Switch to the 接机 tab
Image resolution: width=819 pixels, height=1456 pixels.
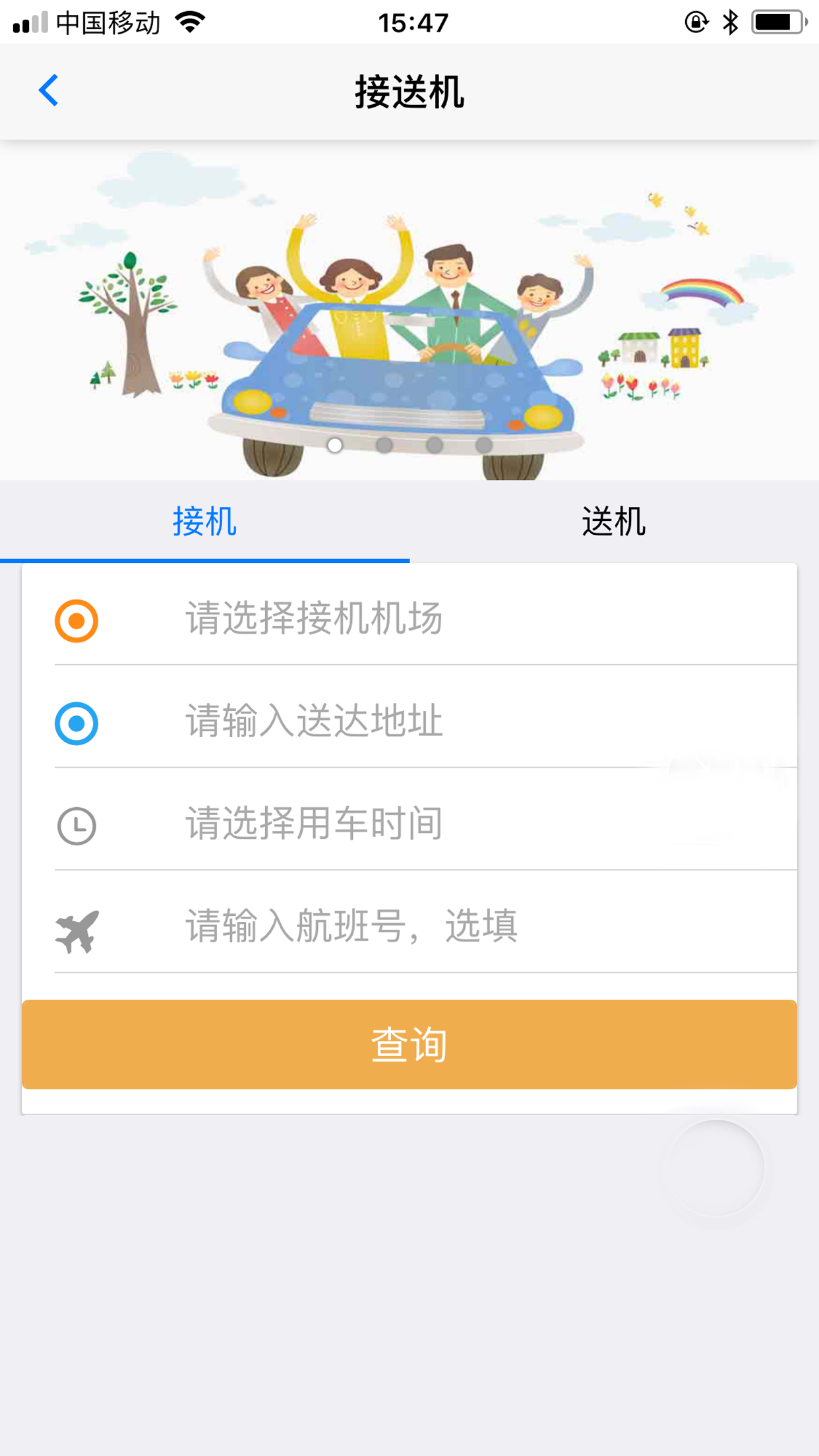204,521
